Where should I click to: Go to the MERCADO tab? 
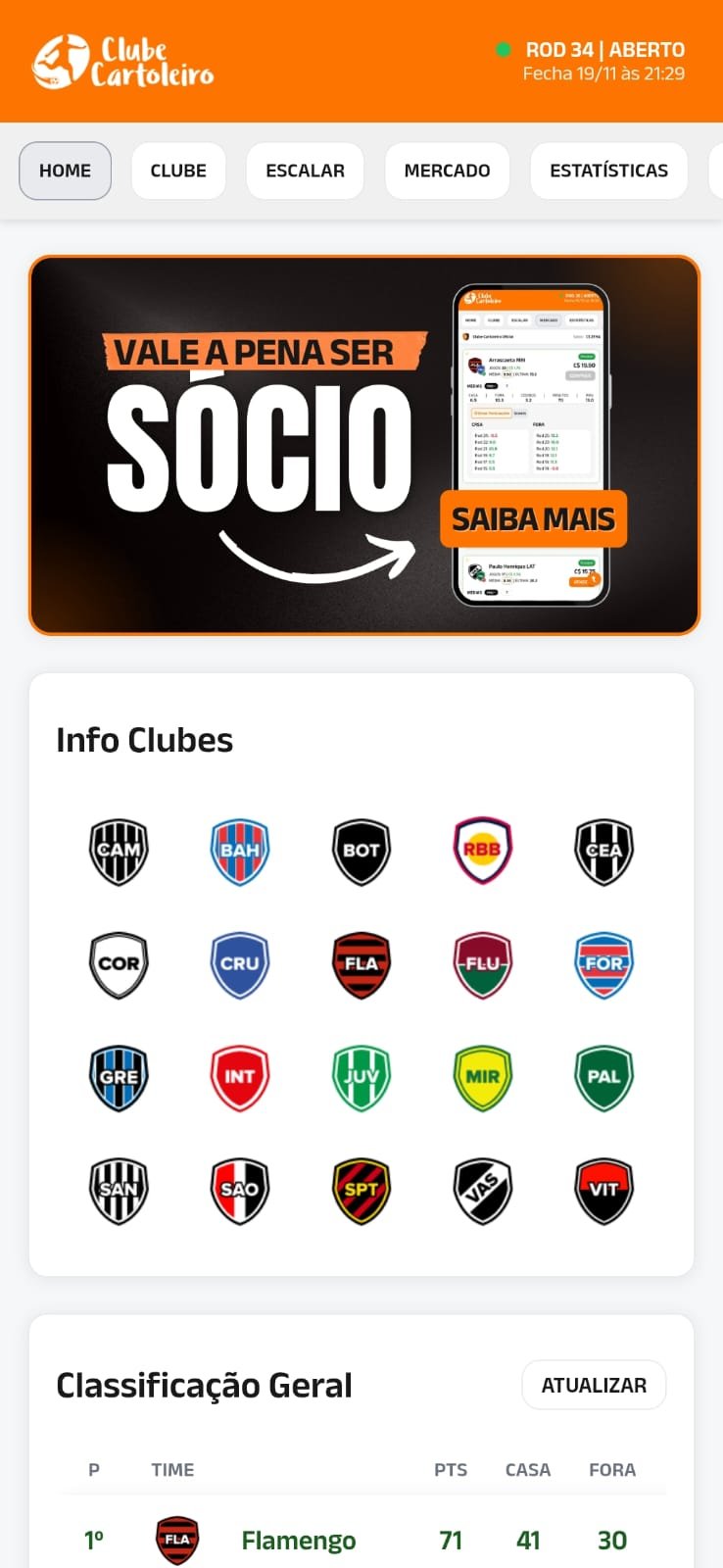tap(447, 171)
